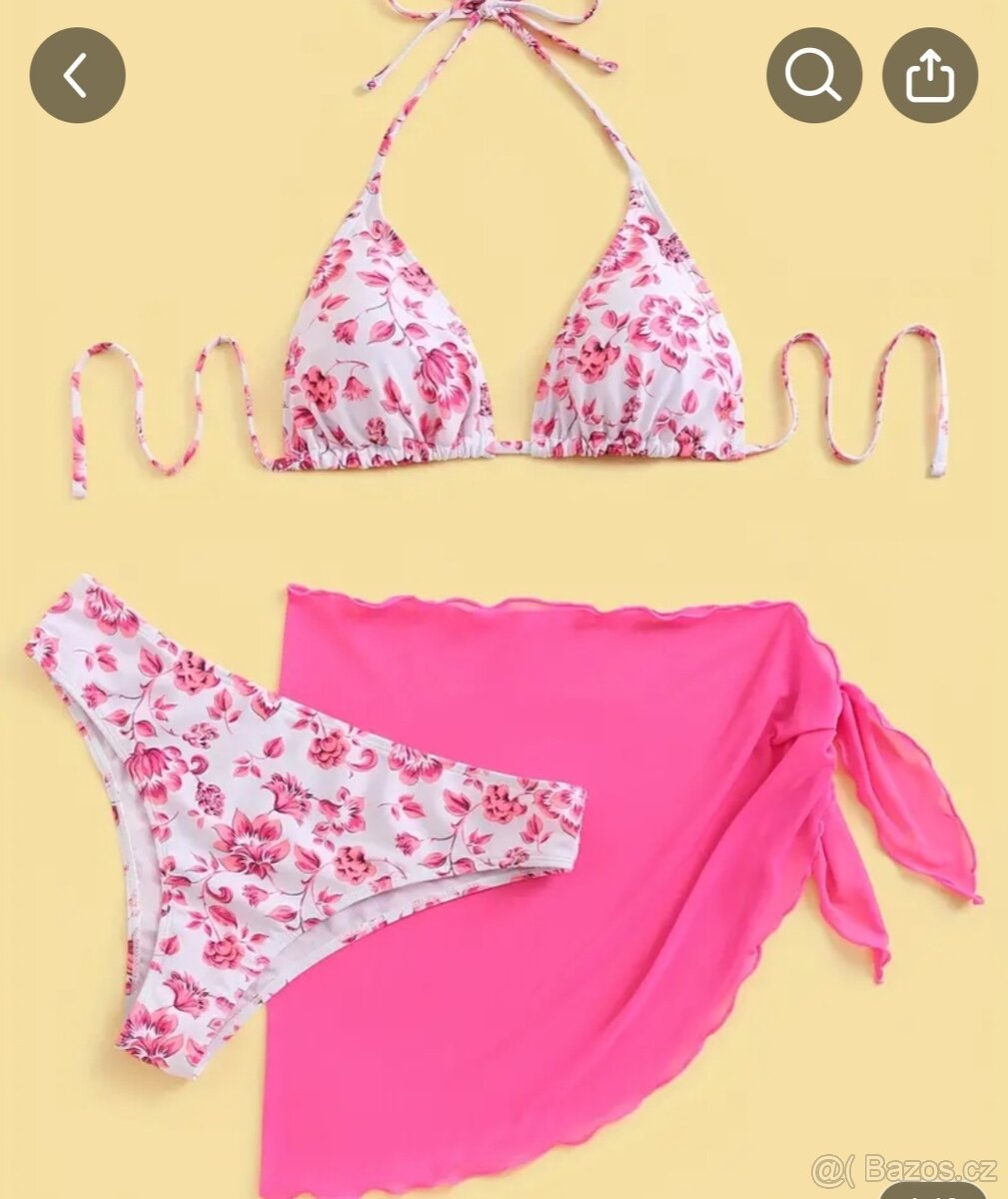Open the search magnifier icon
This screenshot has height=1199, width=1008.
[x=813, y=75]
